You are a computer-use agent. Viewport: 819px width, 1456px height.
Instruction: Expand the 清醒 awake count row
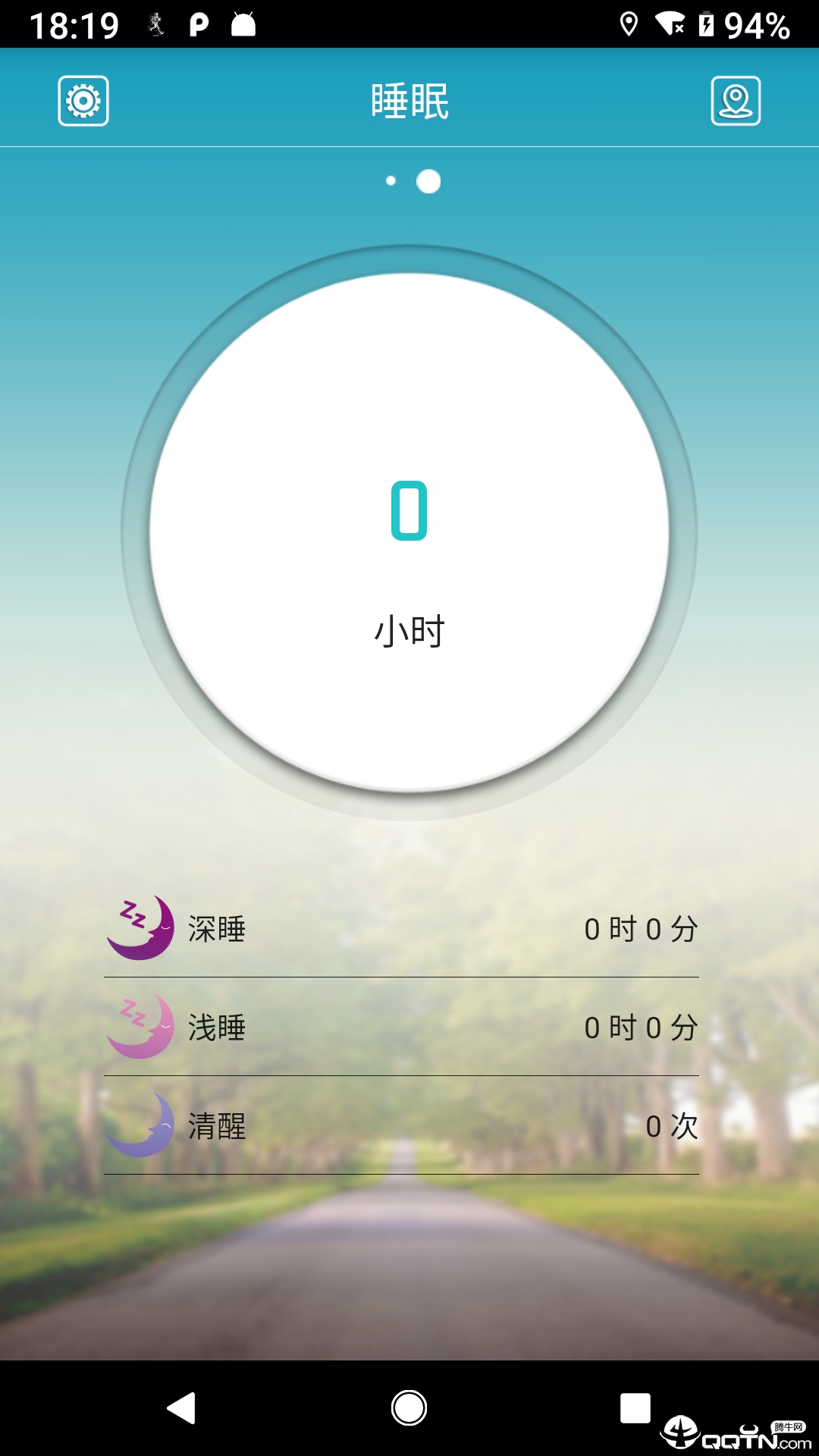pos(409,1128)
